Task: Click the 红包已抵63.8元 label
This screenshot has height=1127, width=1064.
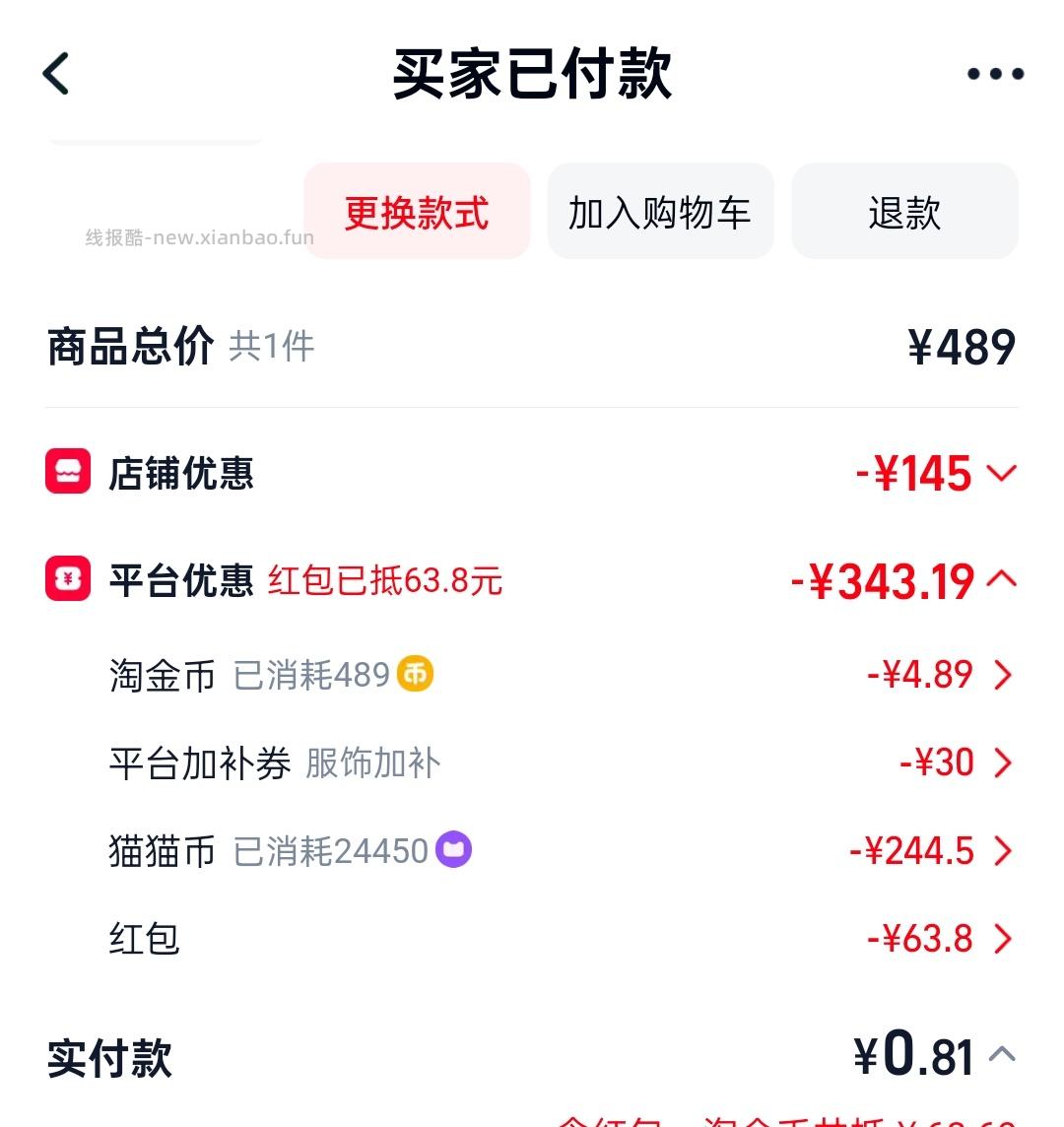Action: click(x=384, y=581)
